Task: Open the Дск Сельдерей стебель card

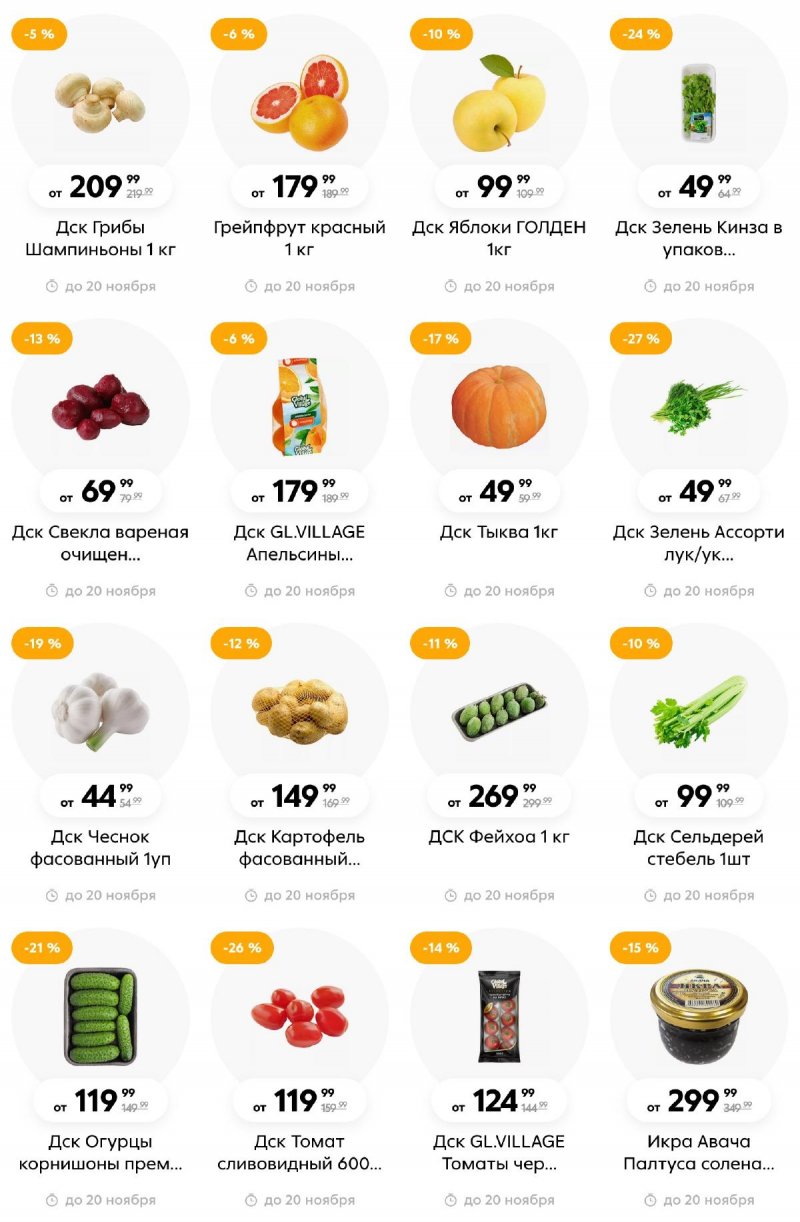Action: click(699, 710)
